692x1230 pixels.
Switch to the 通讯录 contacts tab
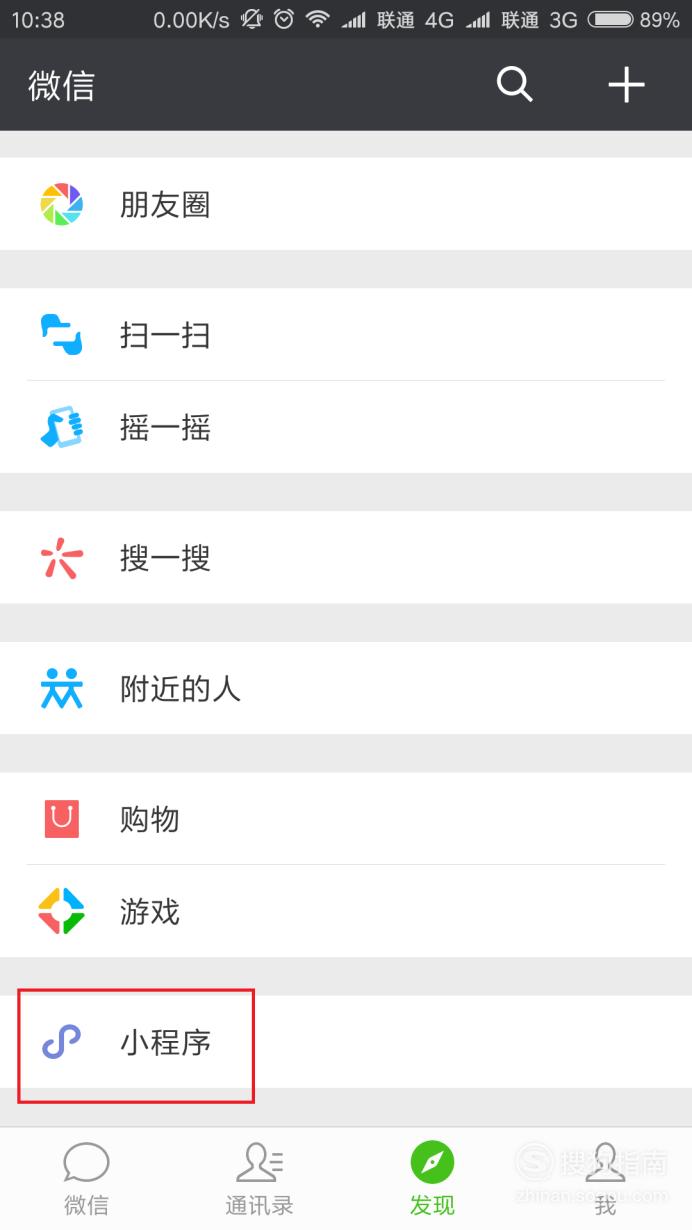[x=259, y=1179]
